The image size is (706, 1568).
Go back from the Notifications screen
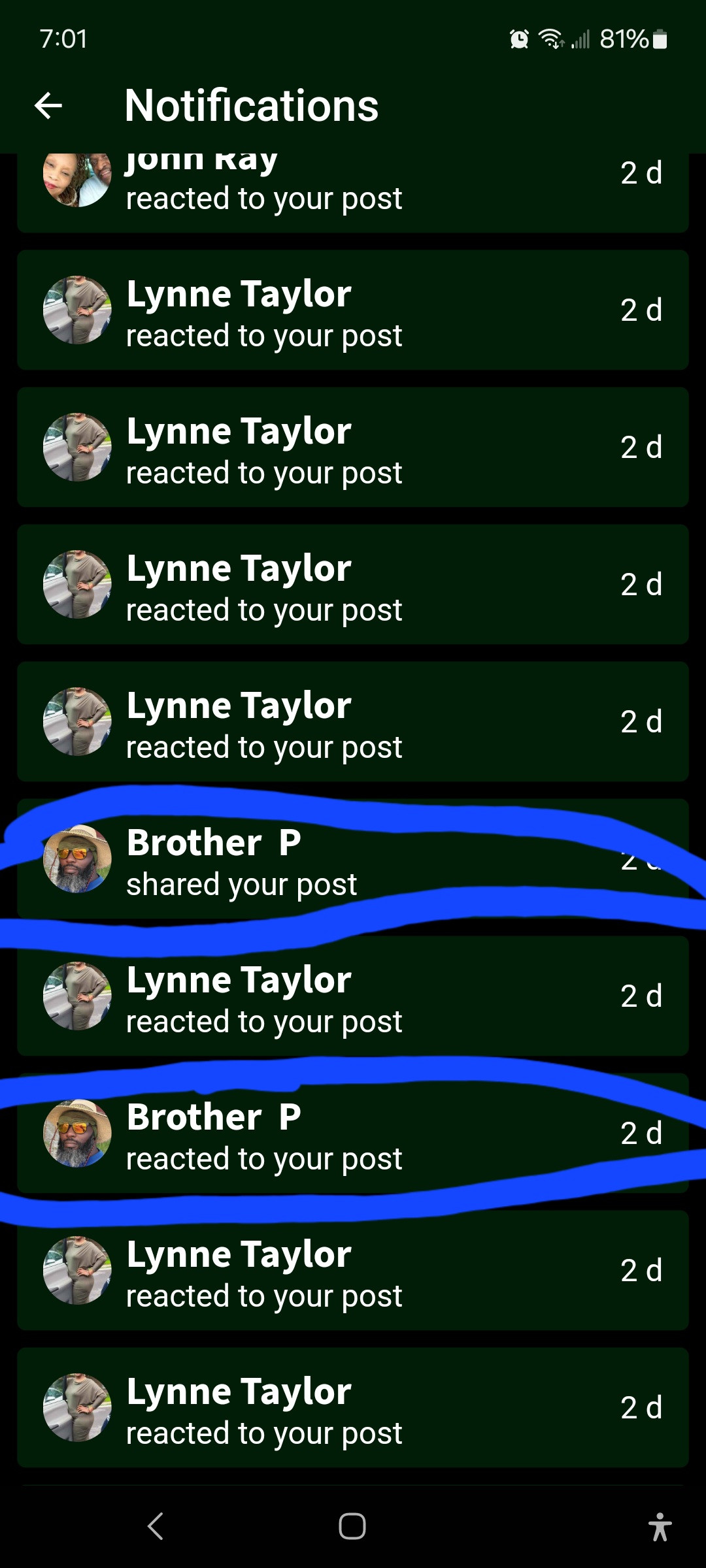pos(48,106)
